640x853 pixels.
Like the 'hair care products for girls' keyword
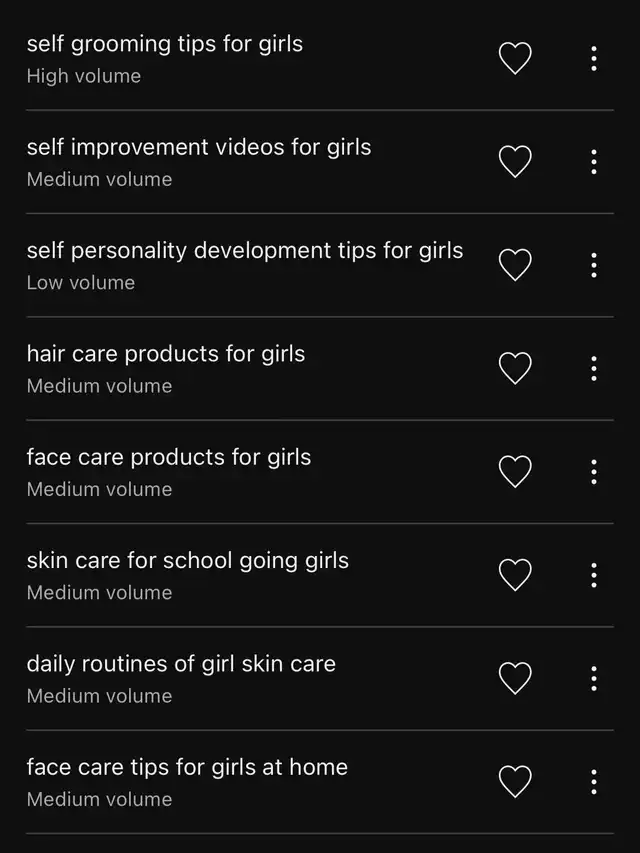(515, 368)
